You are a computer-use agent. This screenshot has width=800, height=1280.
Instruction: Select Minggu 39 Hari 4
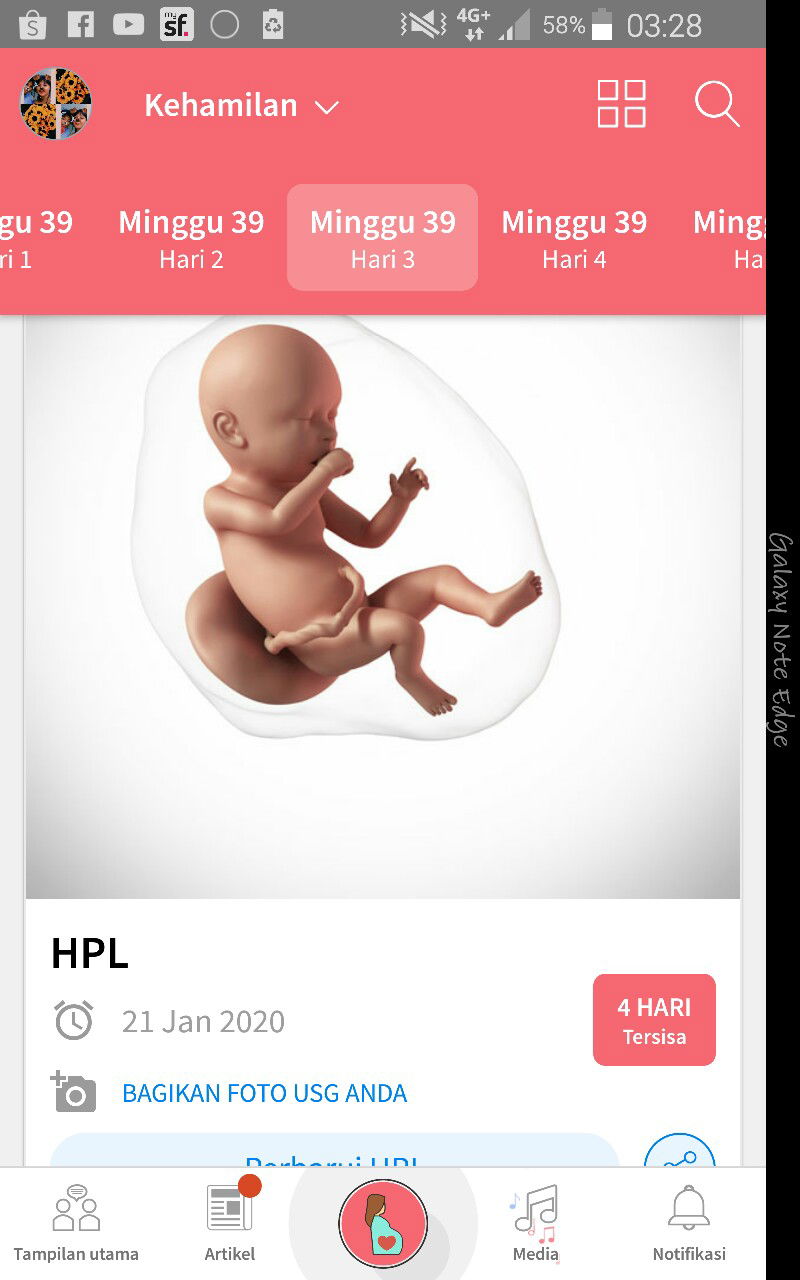574,238
